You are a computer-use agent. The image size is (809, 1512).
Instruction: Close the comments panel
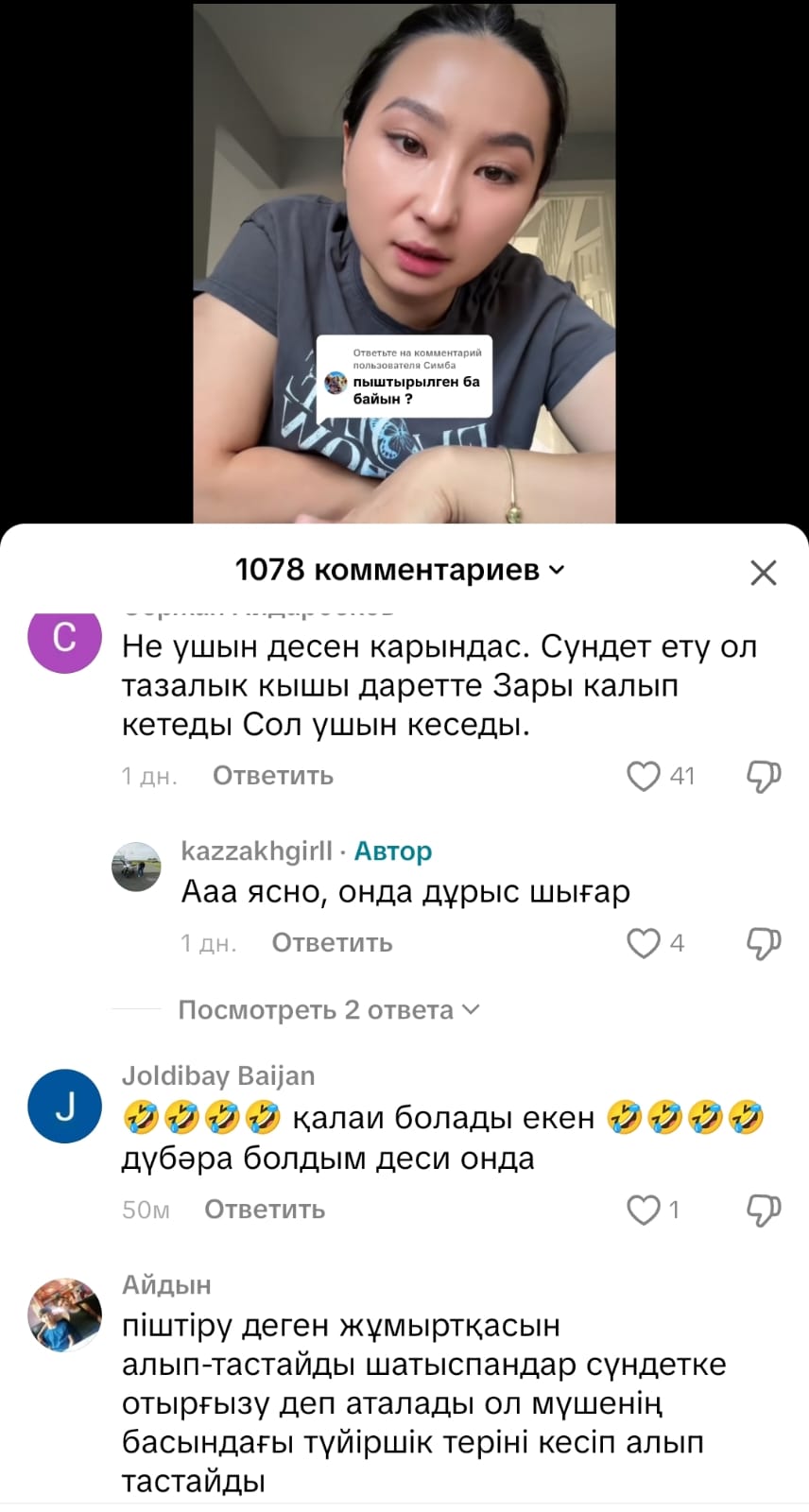click(x=763, y=572)
